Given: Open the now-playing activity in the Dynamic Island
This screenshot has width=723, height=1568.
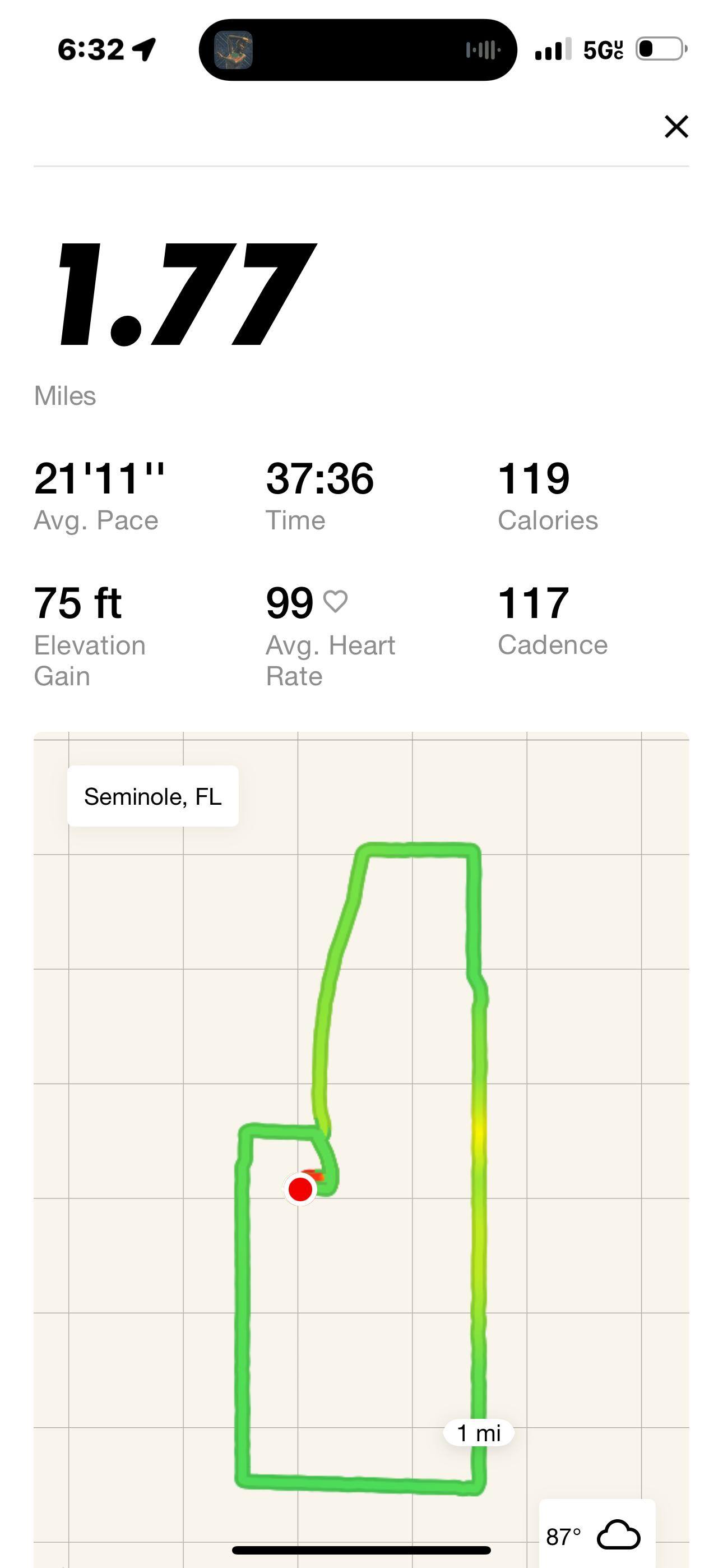Looking at the screenshot, I should point(357,50).
